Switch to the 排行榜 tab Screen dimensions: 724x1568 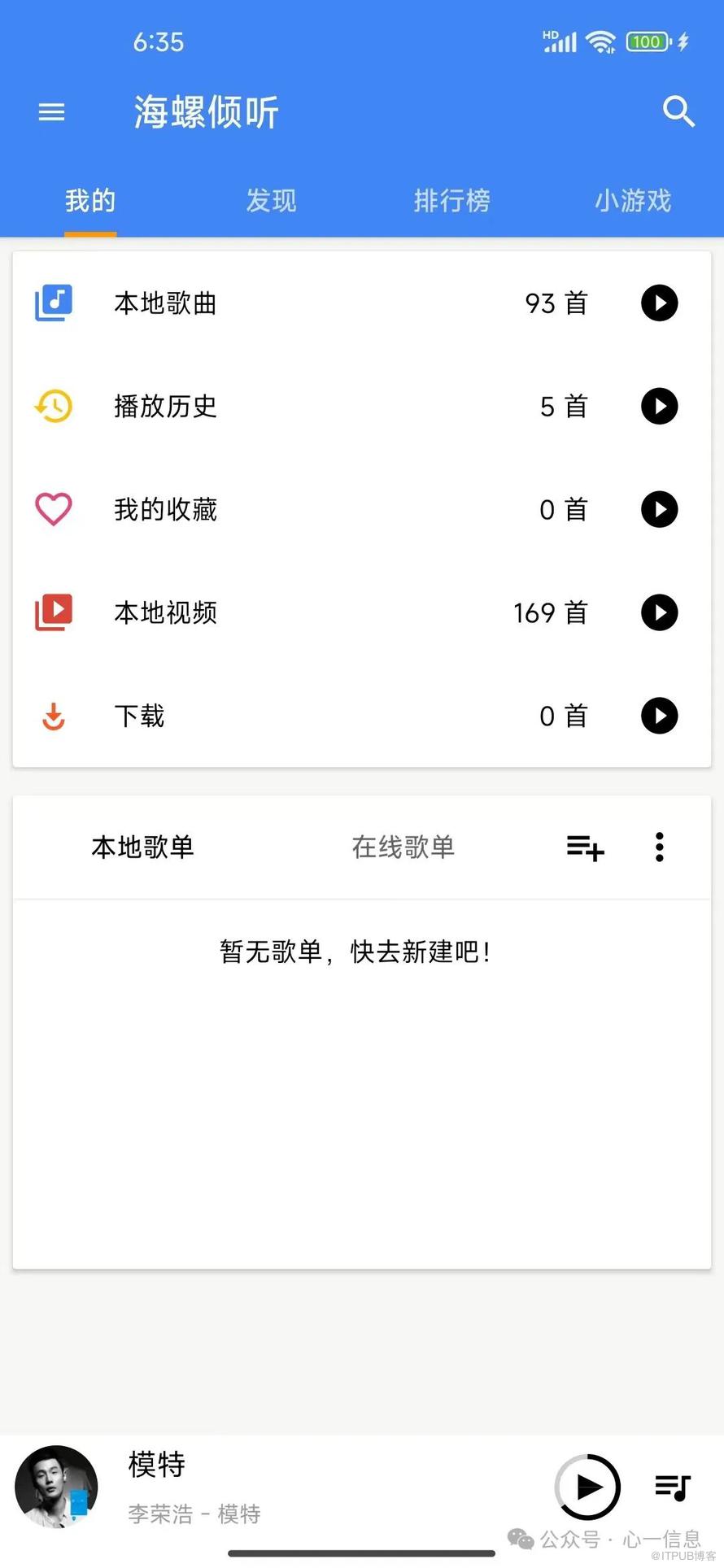451,201
